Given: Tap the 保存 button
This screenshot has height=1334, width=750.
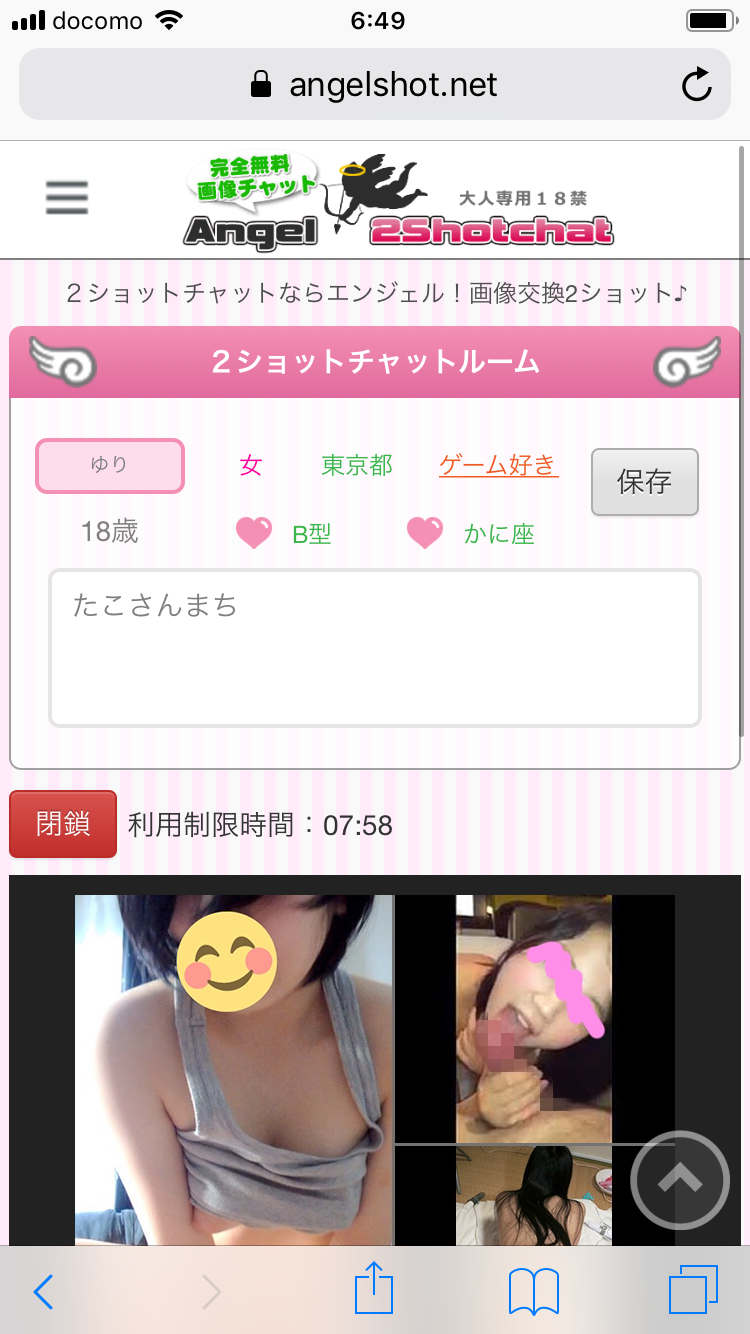Looking at the screenshot, I should tap(644, 482).
